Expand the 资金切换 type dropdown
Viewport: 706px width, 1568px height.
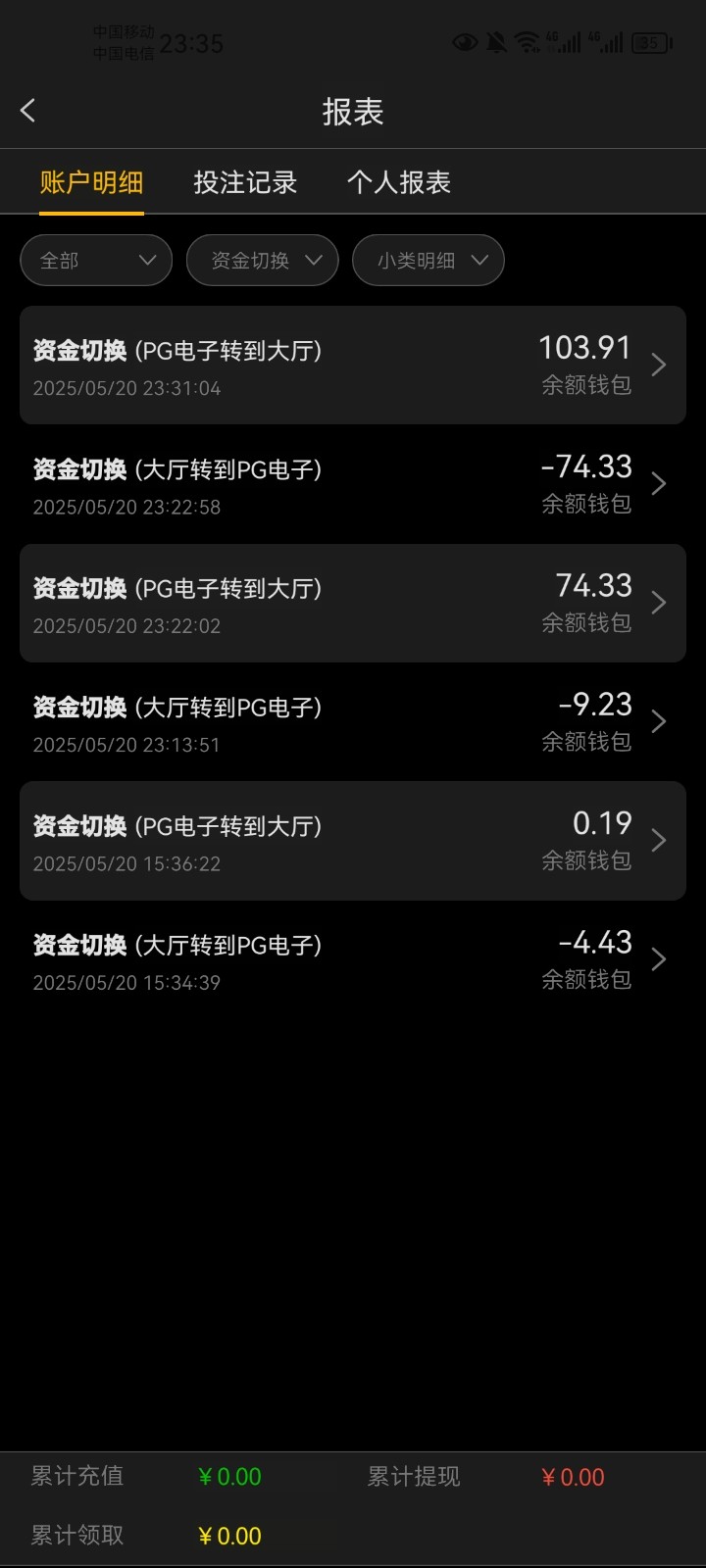click(x=263, y=261)
